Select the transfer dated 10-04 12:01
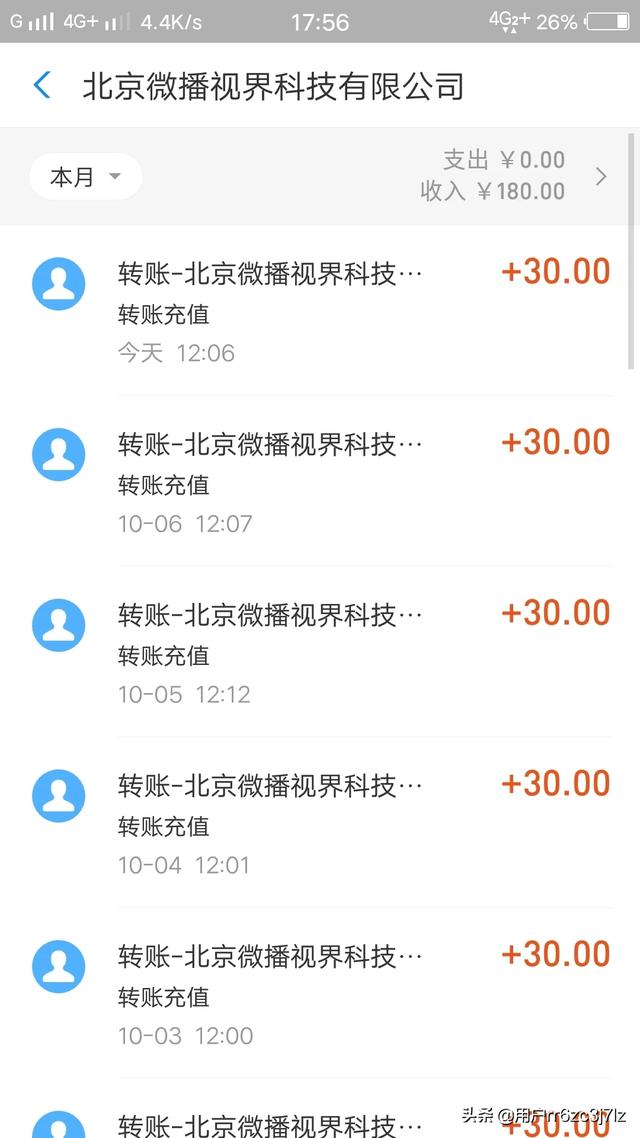The width and height of the screenshot is (640, 1138). coord(320,822)
